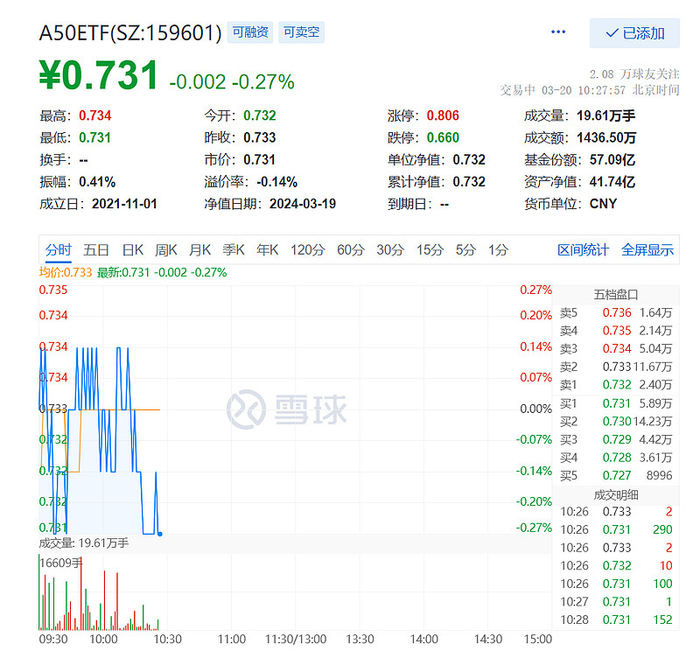Switch to the 日K chart tab
This screenshot has height=658, width=700.
133,250
